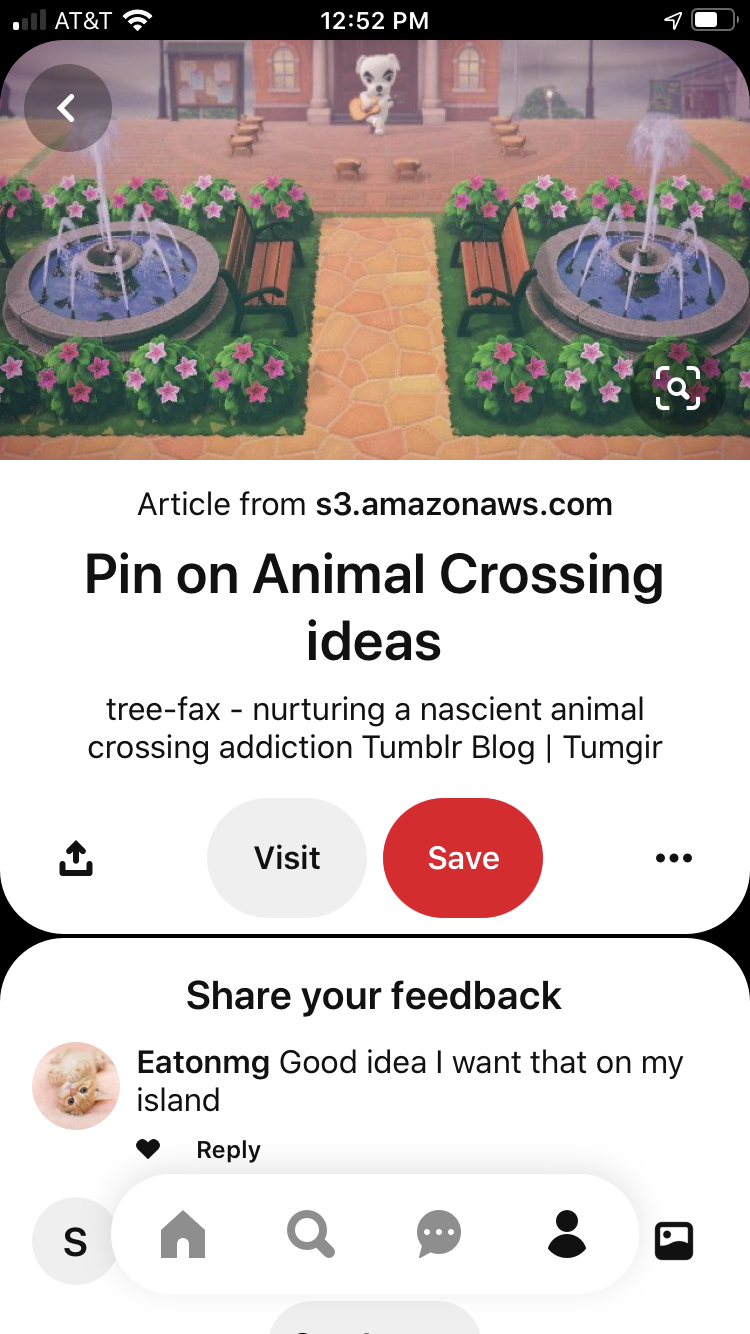The height and width of the screenshot is (1334, 750).
Task: Go to the Profile tab
Action: [567, 1234]
